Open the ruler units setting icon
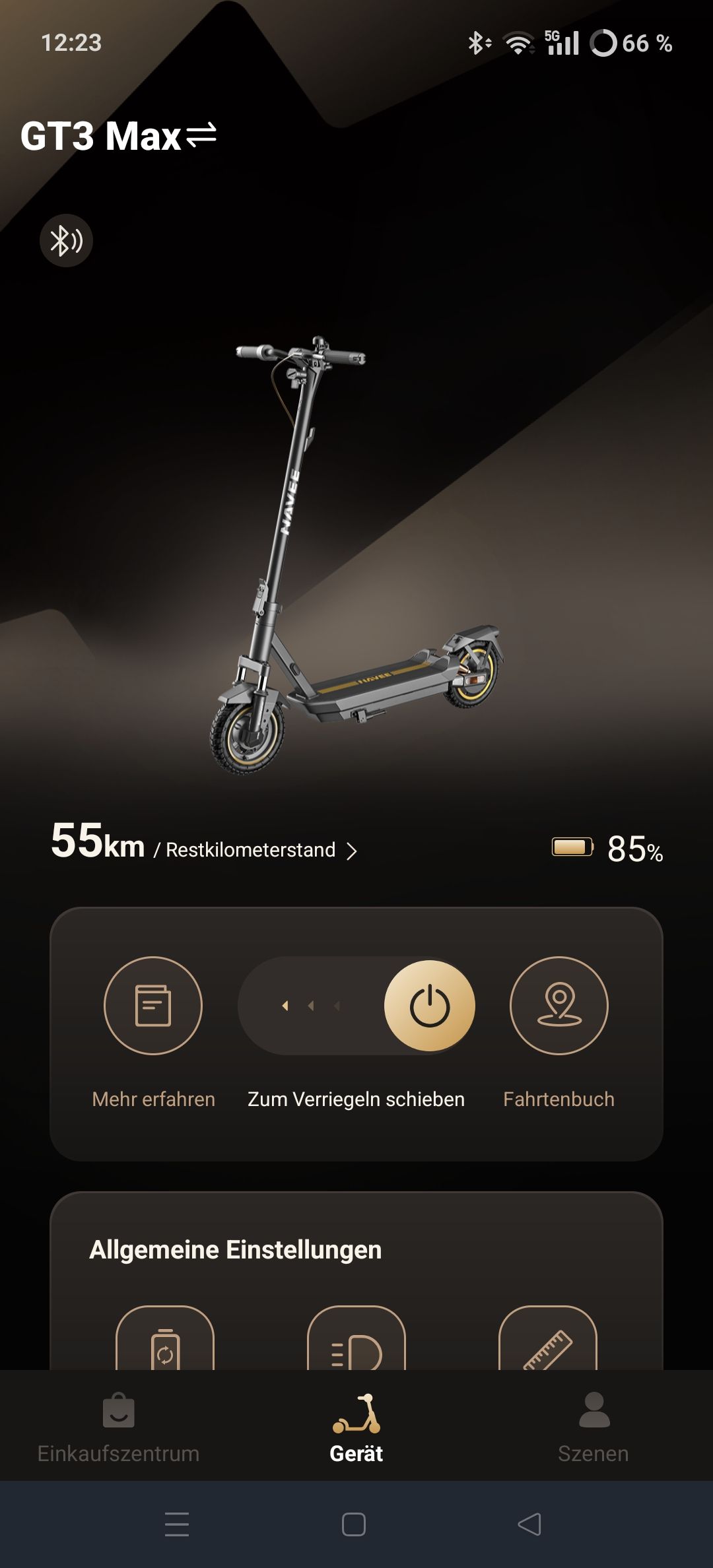This screenshot has height=1568, width=713. coord(548,1338)
